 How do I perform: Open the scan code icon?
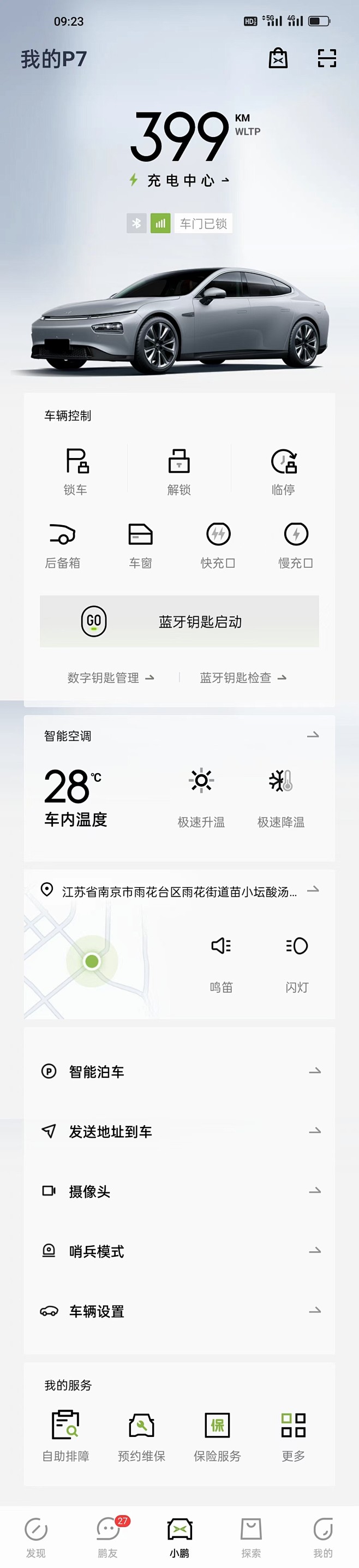click(327, 58)
